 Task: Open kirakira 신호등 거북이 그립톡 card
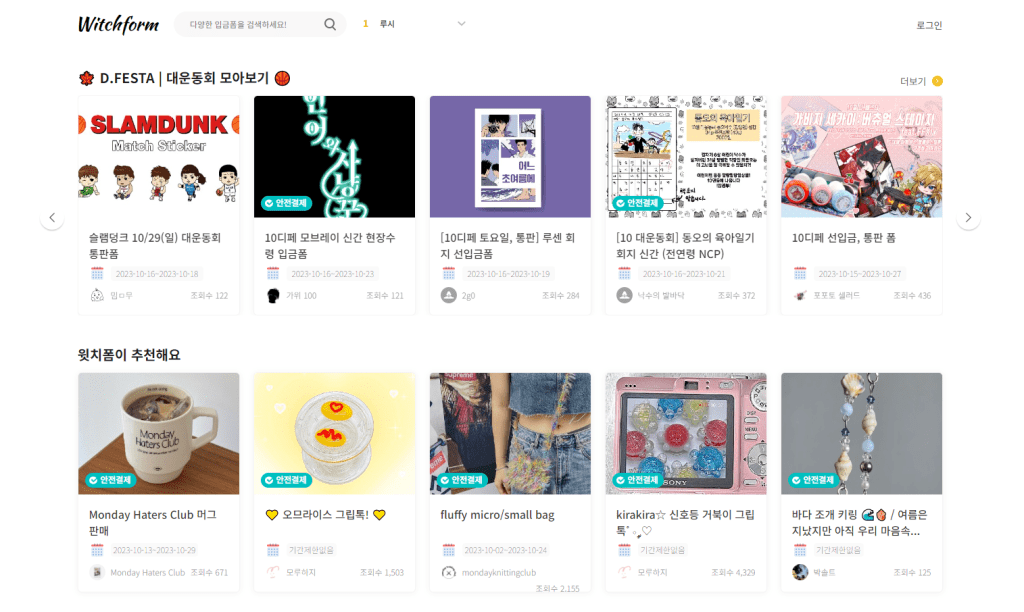tap(686, 433)
